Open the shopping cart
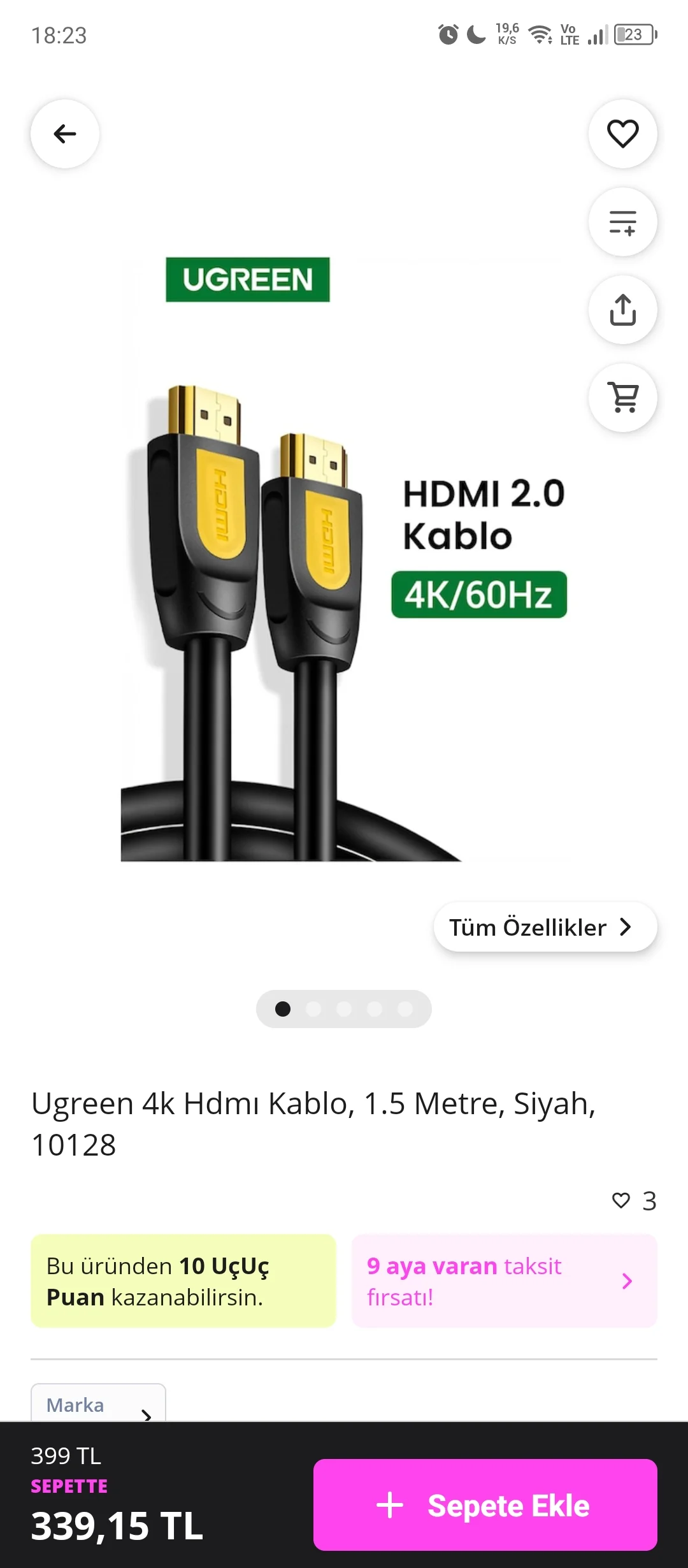688x1568 pixels. click(622, 398)
